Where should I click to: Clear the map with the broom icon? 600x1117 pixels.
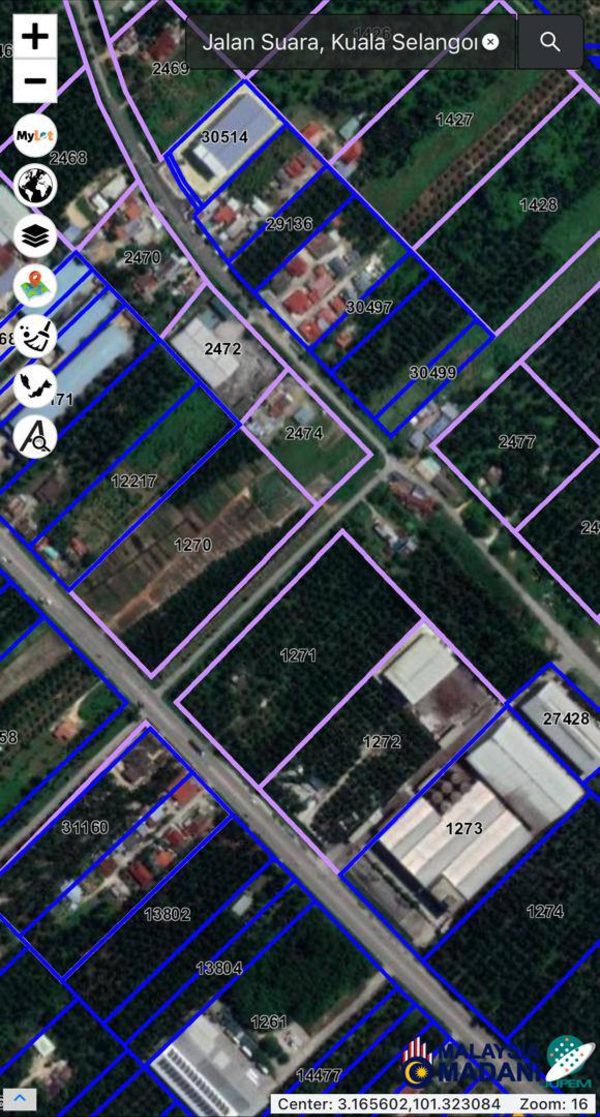35,336
